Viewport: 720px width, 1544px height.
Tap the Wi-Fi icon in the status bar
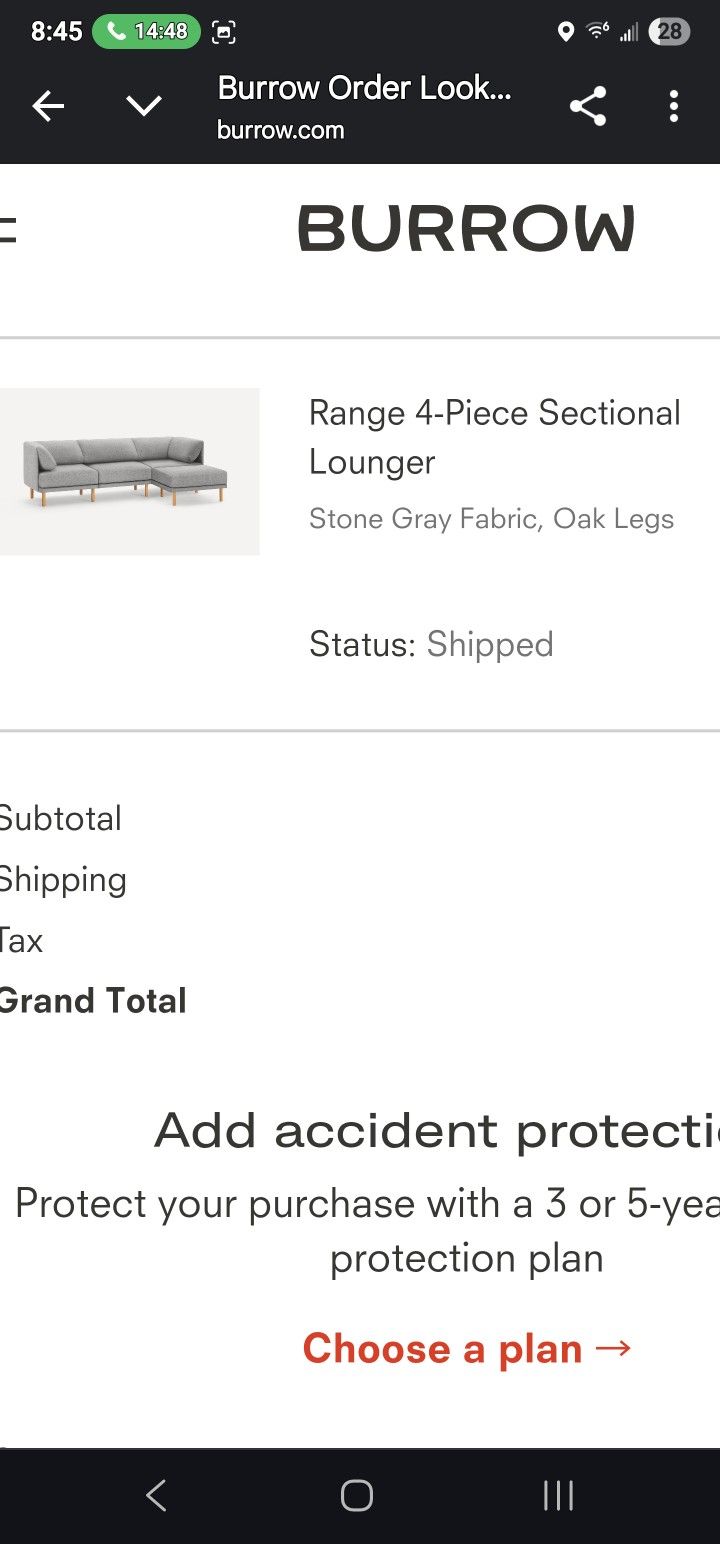click(597, 31)
